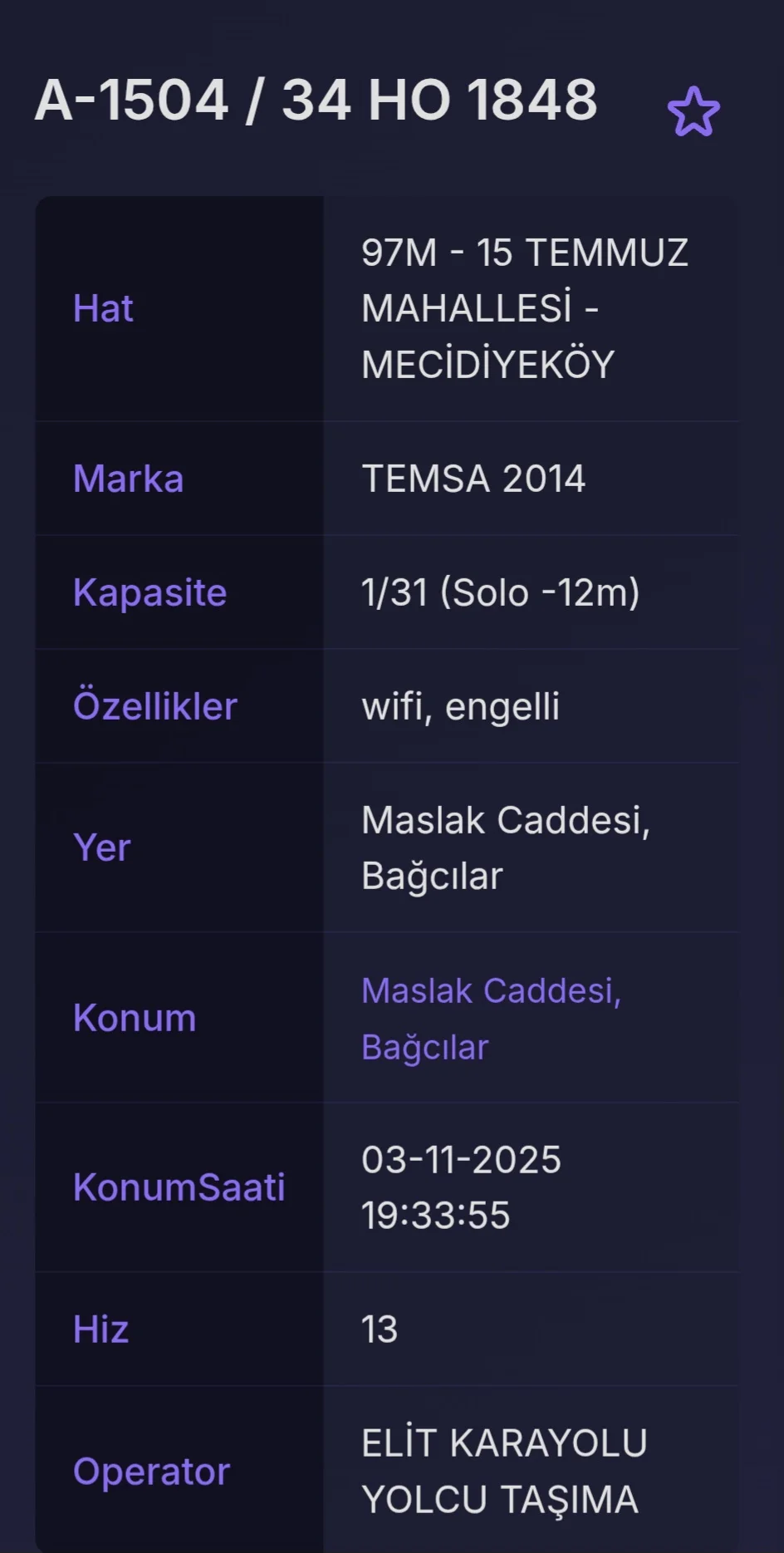
Task: Open the Maslak Caddesi, Bağcılar location link
Action: click(x=491, y=1018)
